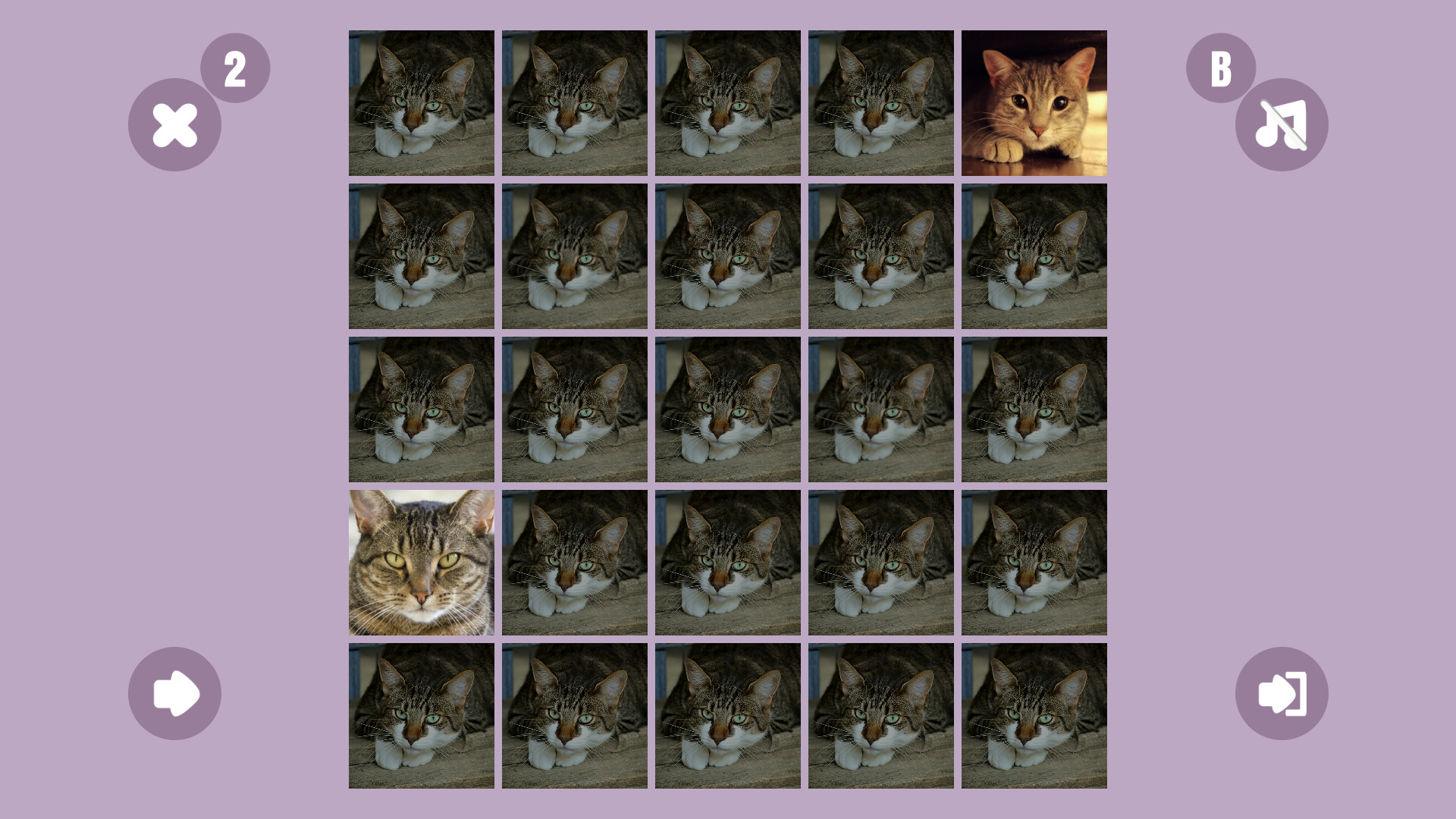
Task: Select the close-up yellow-eyed tabby tile
Action: tap(421, 563)
